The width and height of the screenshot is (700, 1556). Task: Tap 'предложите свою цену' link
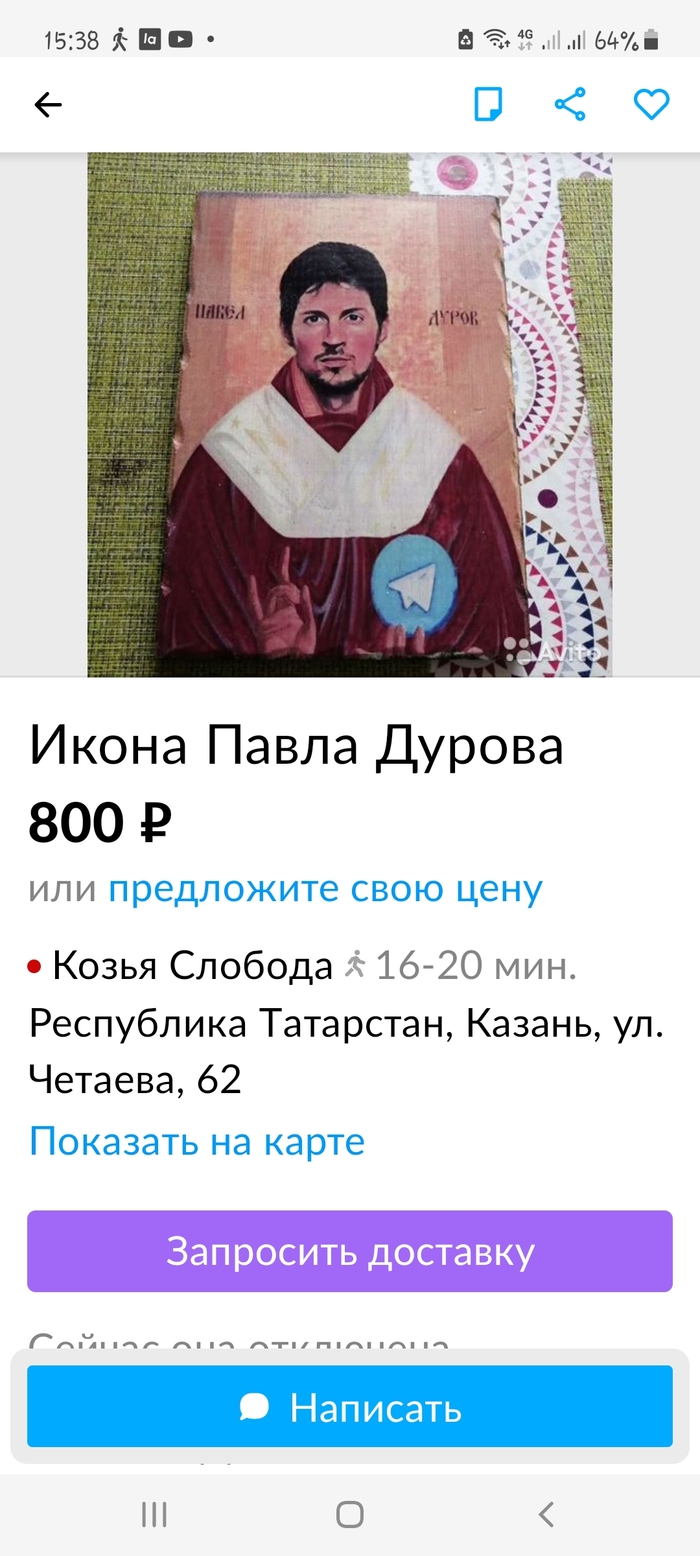(x=325, y=888)
